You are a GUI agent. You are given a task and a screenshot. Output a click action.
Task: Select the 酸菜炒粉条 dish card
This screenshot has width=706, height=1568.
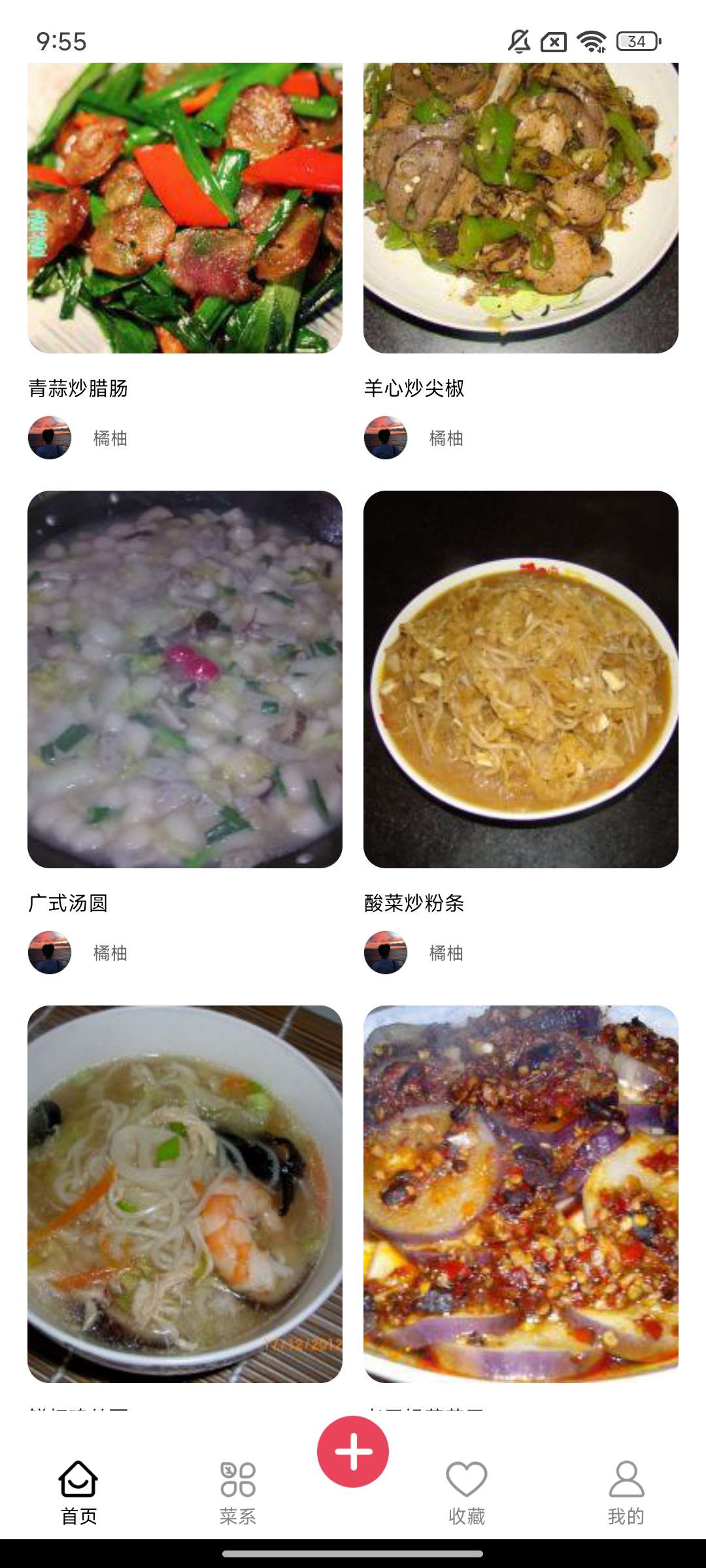coord(520,679)
